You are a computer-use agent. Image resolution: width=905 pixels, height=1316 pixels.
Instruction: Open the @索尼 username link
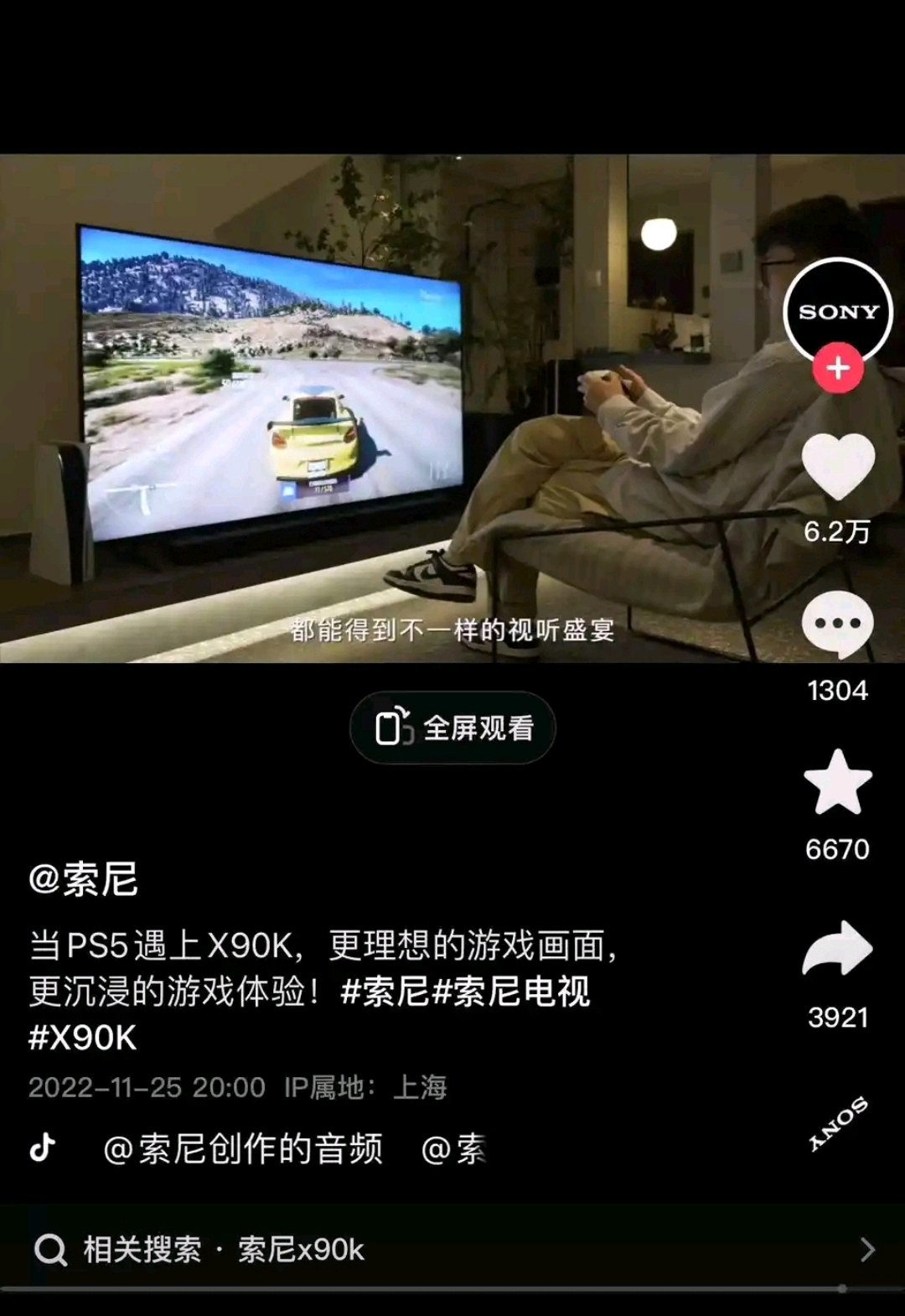coord(83,879)
